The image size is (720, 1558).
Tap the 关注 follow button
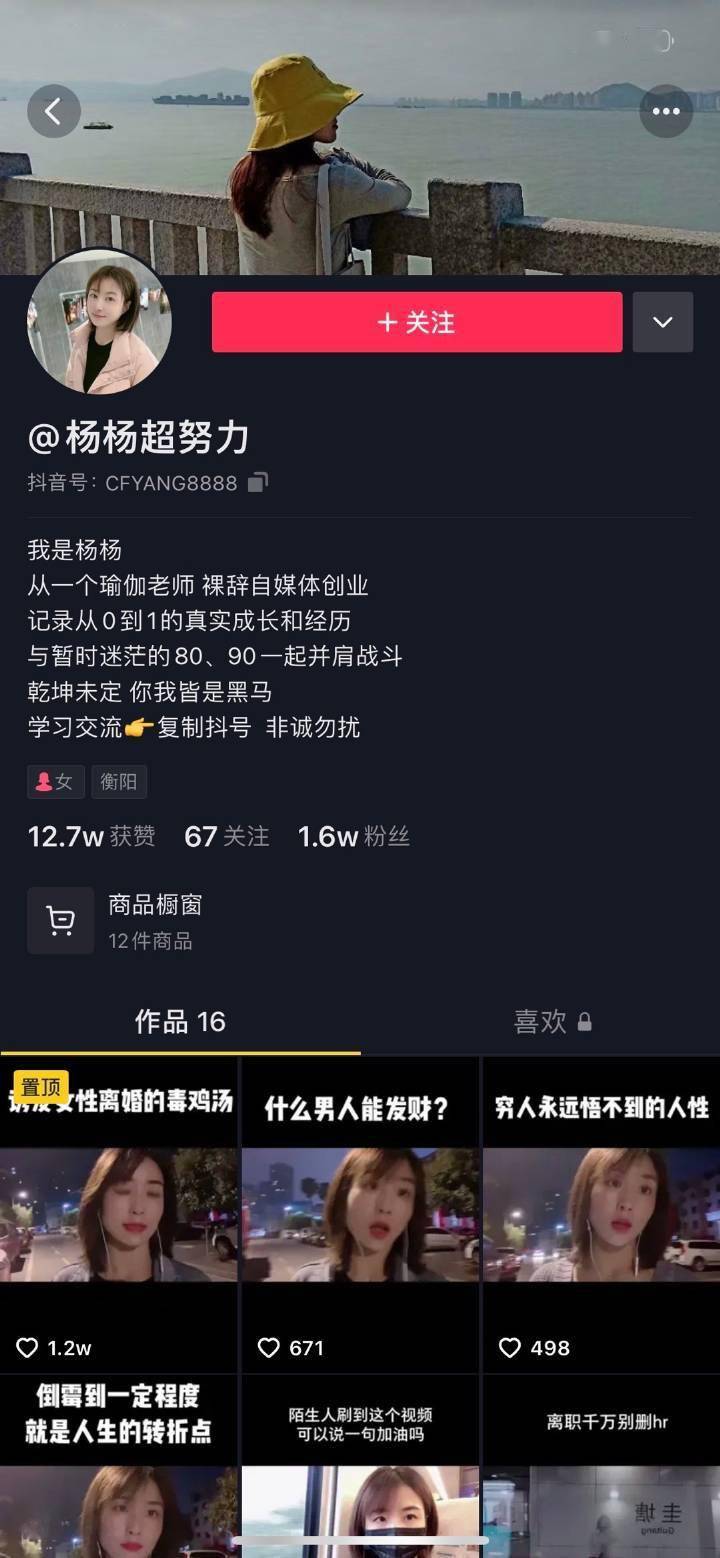coord(417,322)
